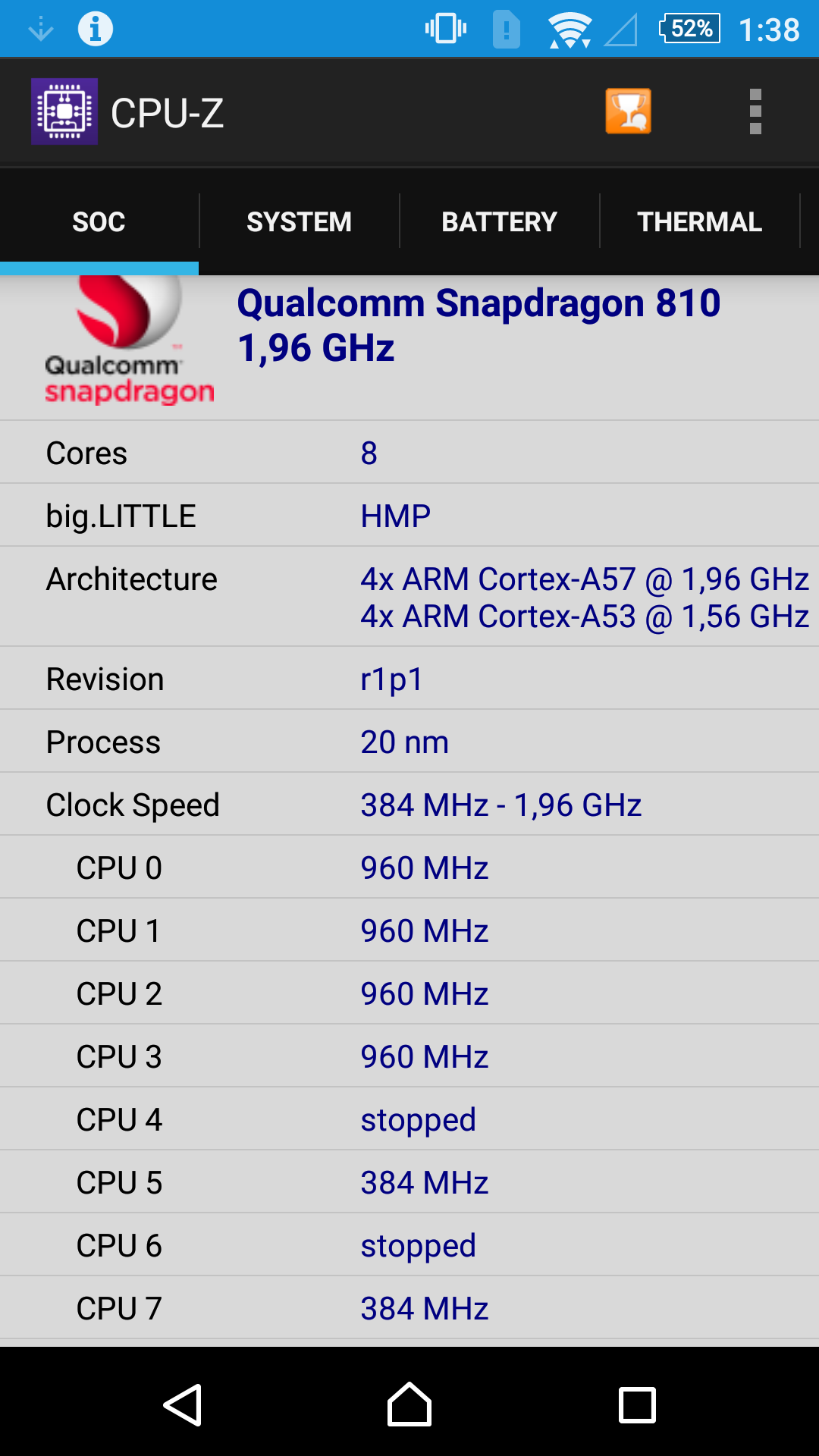Open the three-dot overflow menu
The width and height of the screenshot is (819, 1456).
point(755,111)
